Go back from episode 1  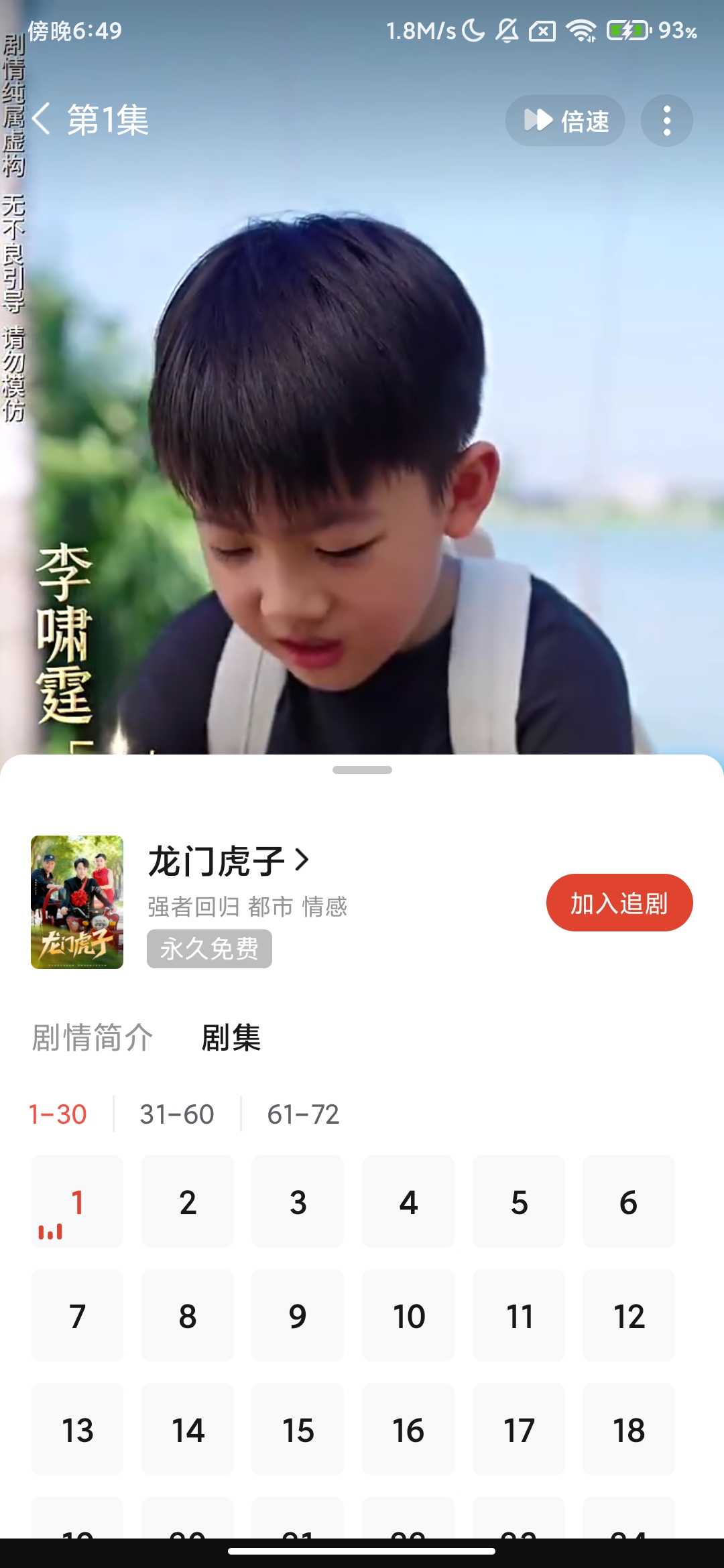coord(42,121)
